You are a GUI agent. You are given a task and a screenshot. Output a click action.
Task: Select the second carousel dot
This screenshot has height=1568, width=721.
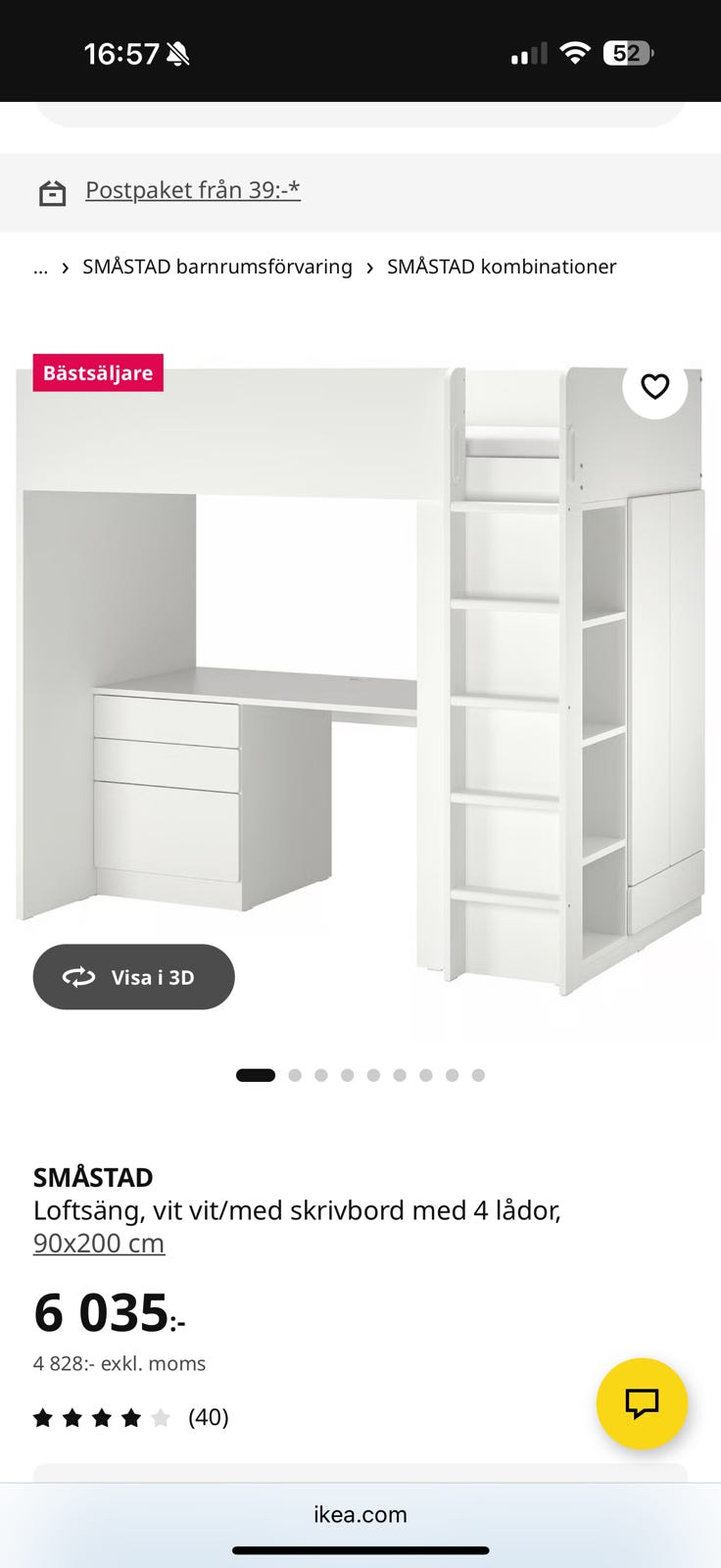[x=295, y=1074]
